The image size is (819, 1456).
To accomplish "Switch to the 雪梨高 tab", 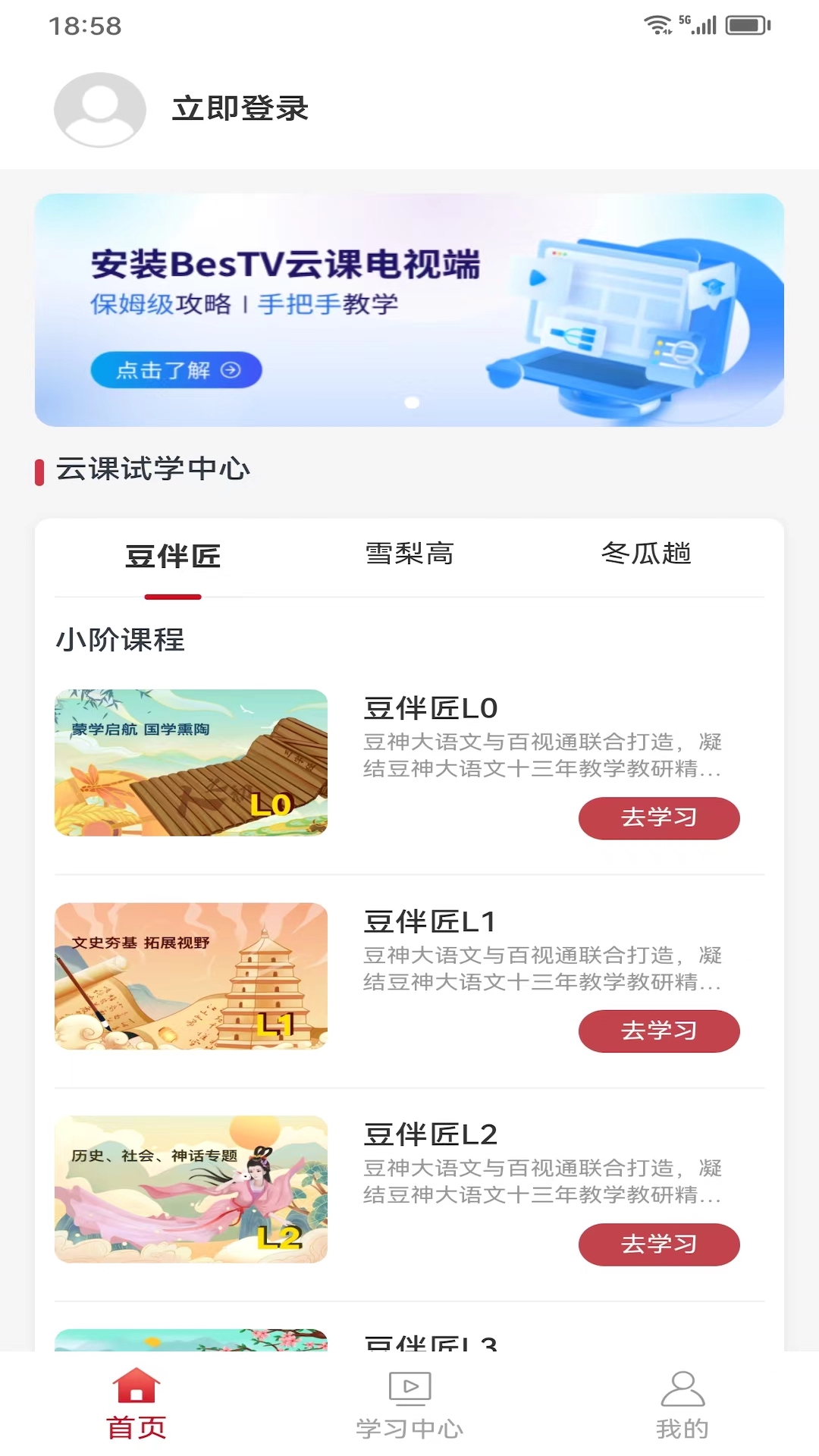I will [x=408, y=555].
